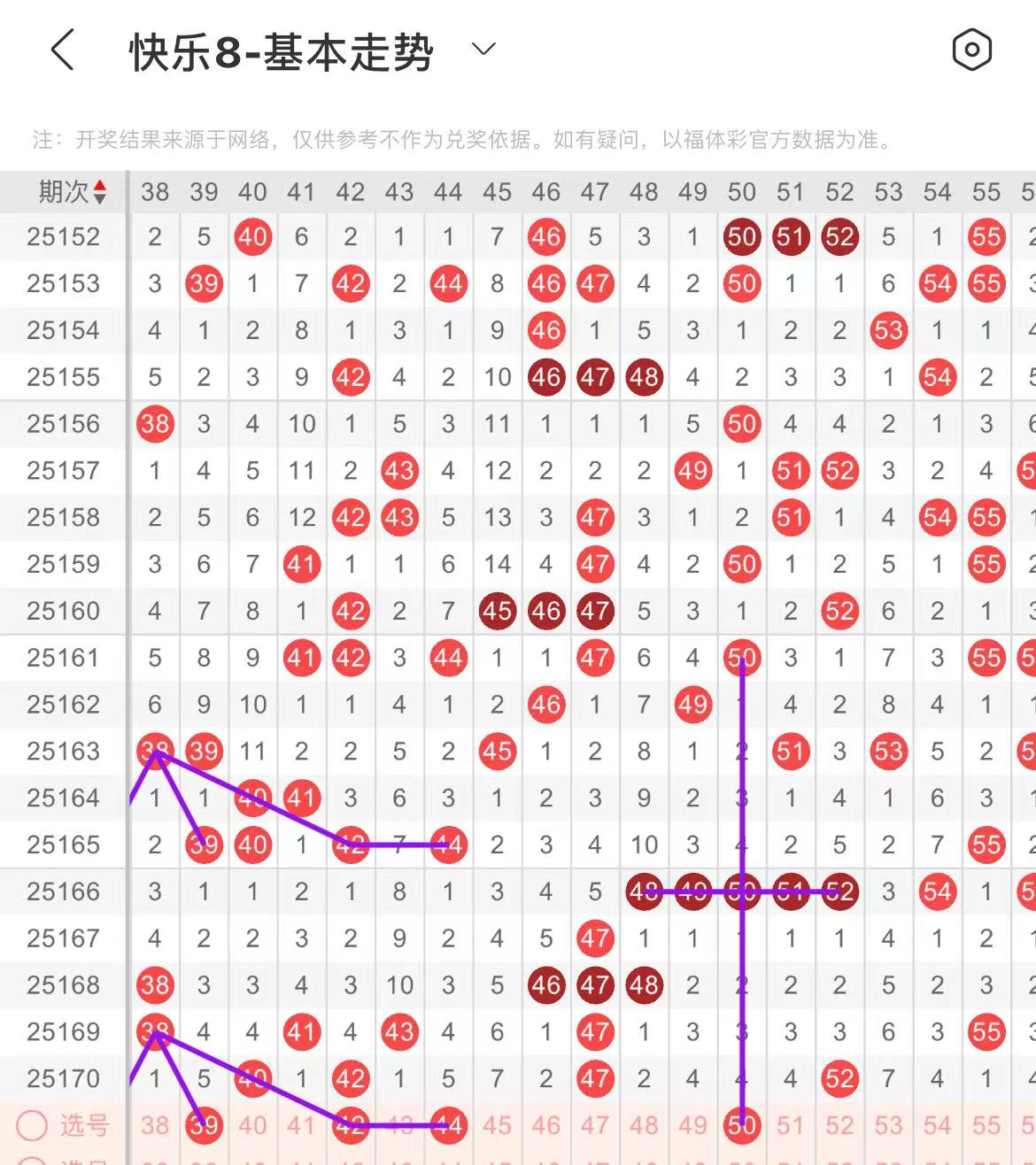Pick number 54 in the 选号 row
The image size is (1036, 1165).
pos(937,1125)
